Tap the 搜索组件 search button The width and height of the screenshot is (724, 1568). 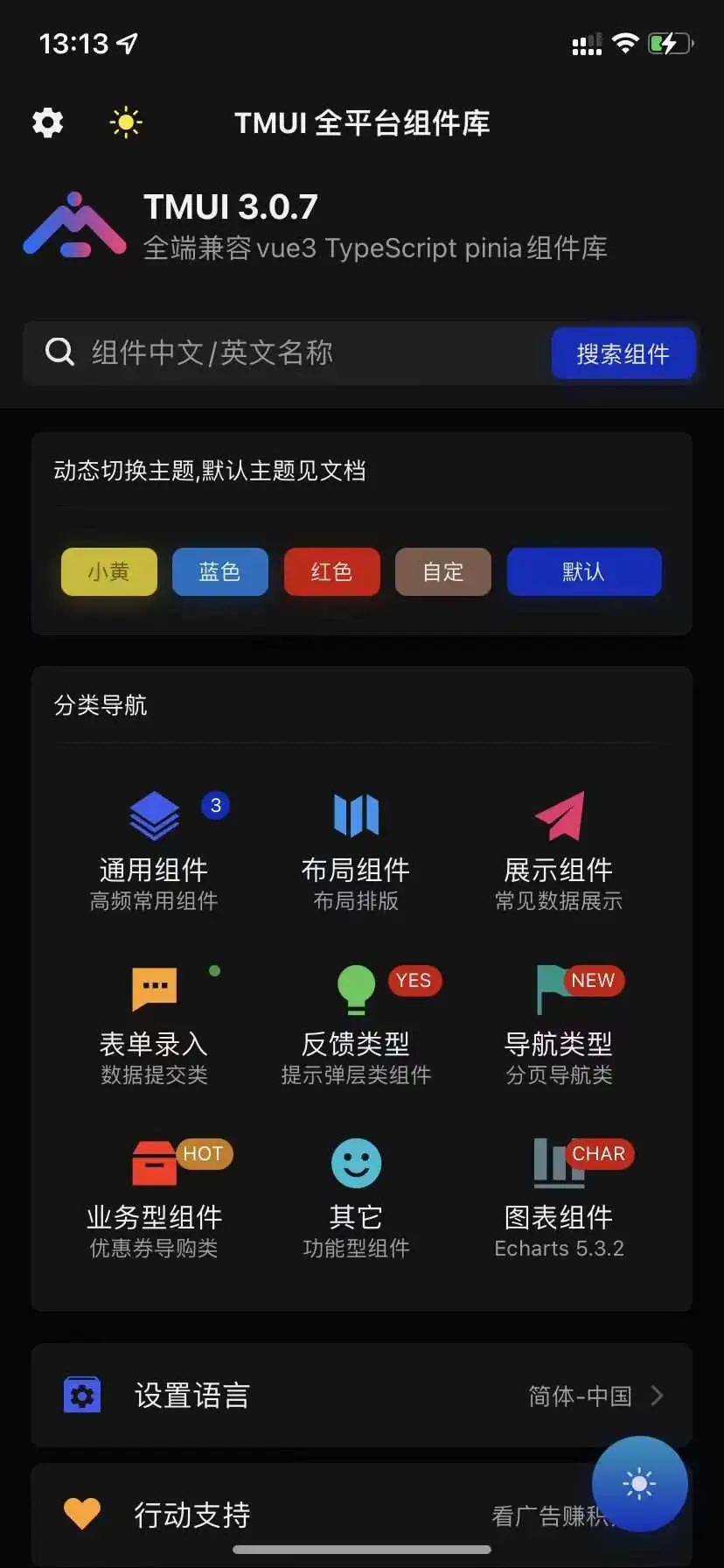623,353
